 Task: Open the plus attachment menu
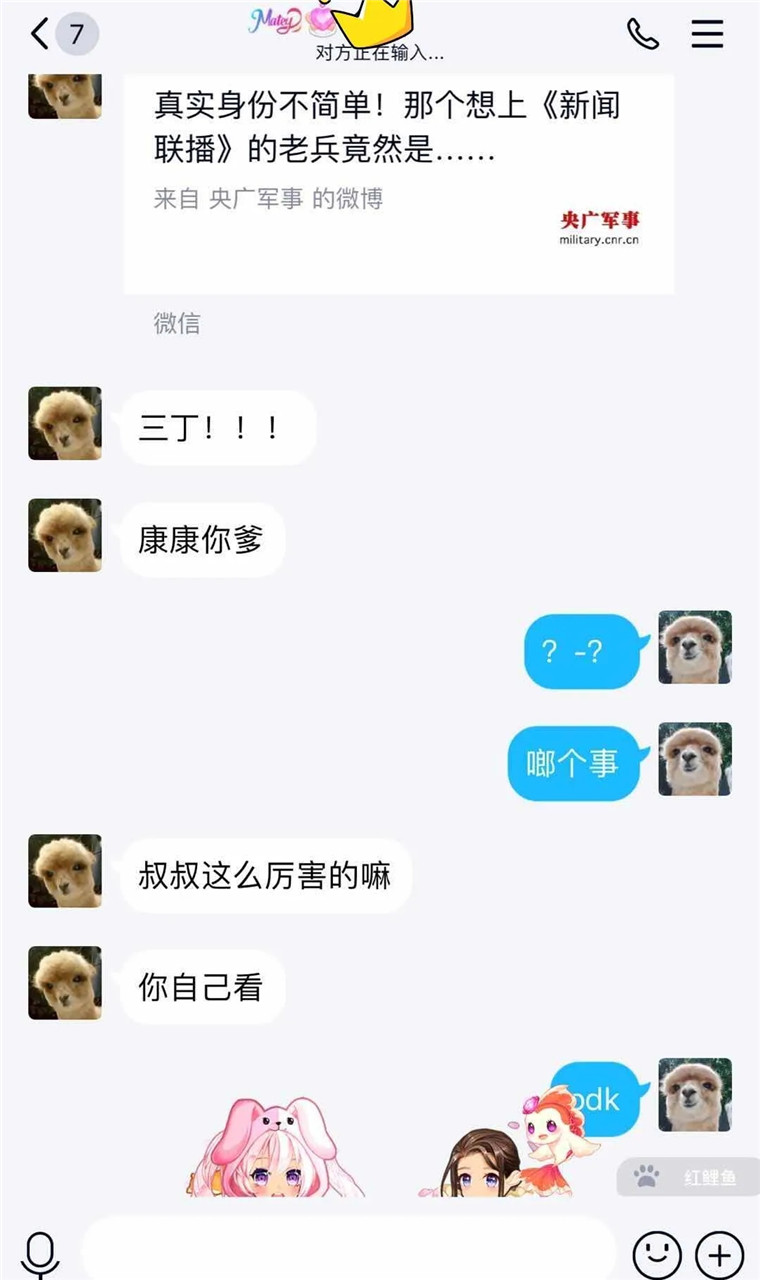coord(719,1254)
